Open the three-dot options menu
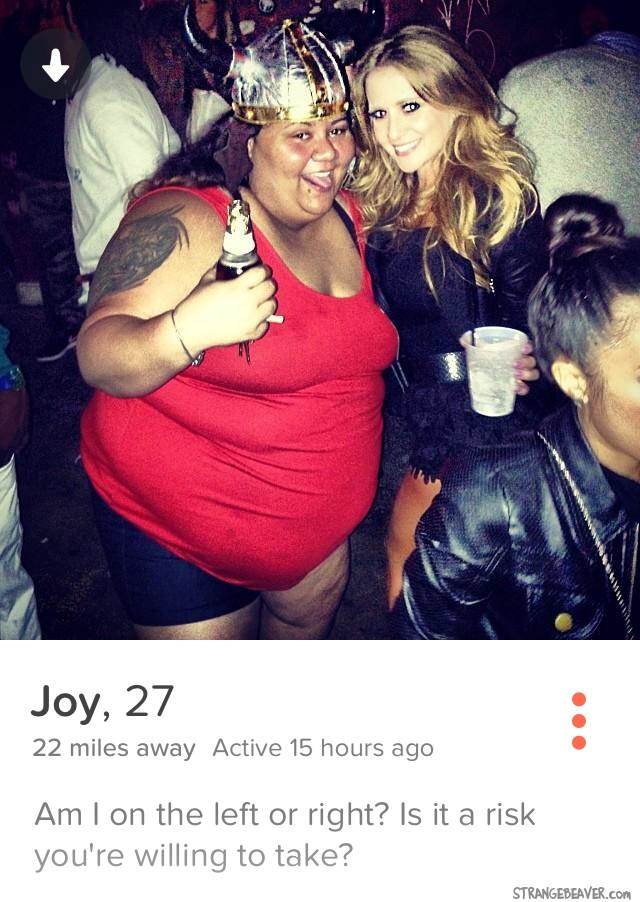640x902 pixels. 578,721
